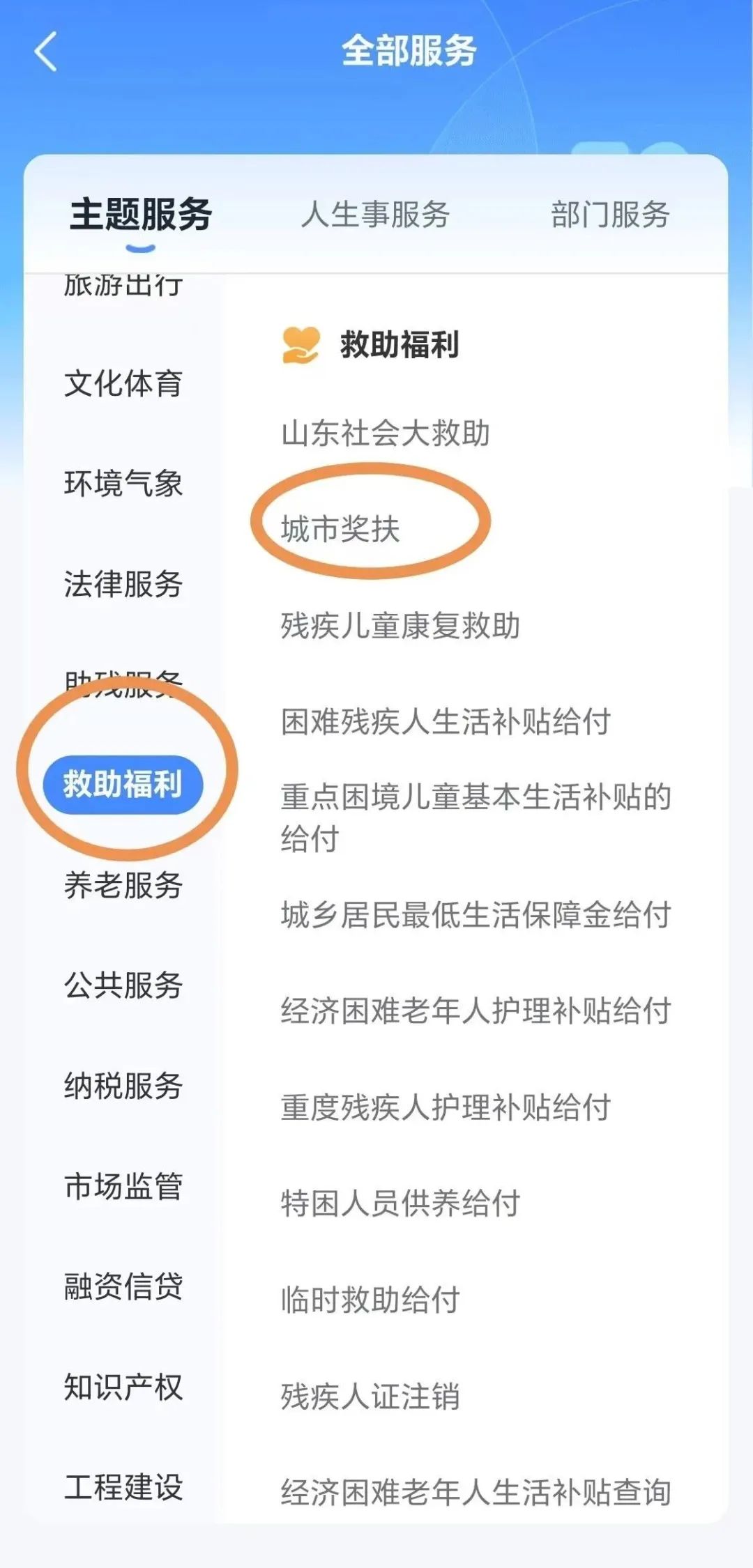
Task: Select the 知识产权 category
Action: (x=123, y=1387)
